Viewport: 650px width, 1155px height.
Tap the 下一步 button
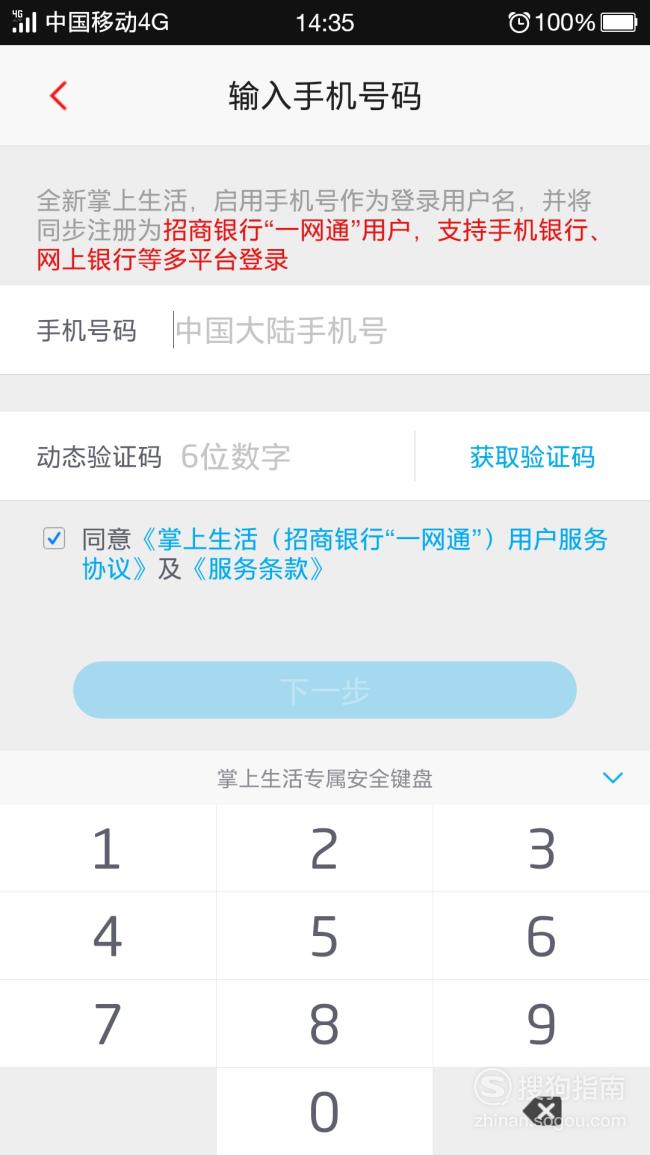pos(324,690)
